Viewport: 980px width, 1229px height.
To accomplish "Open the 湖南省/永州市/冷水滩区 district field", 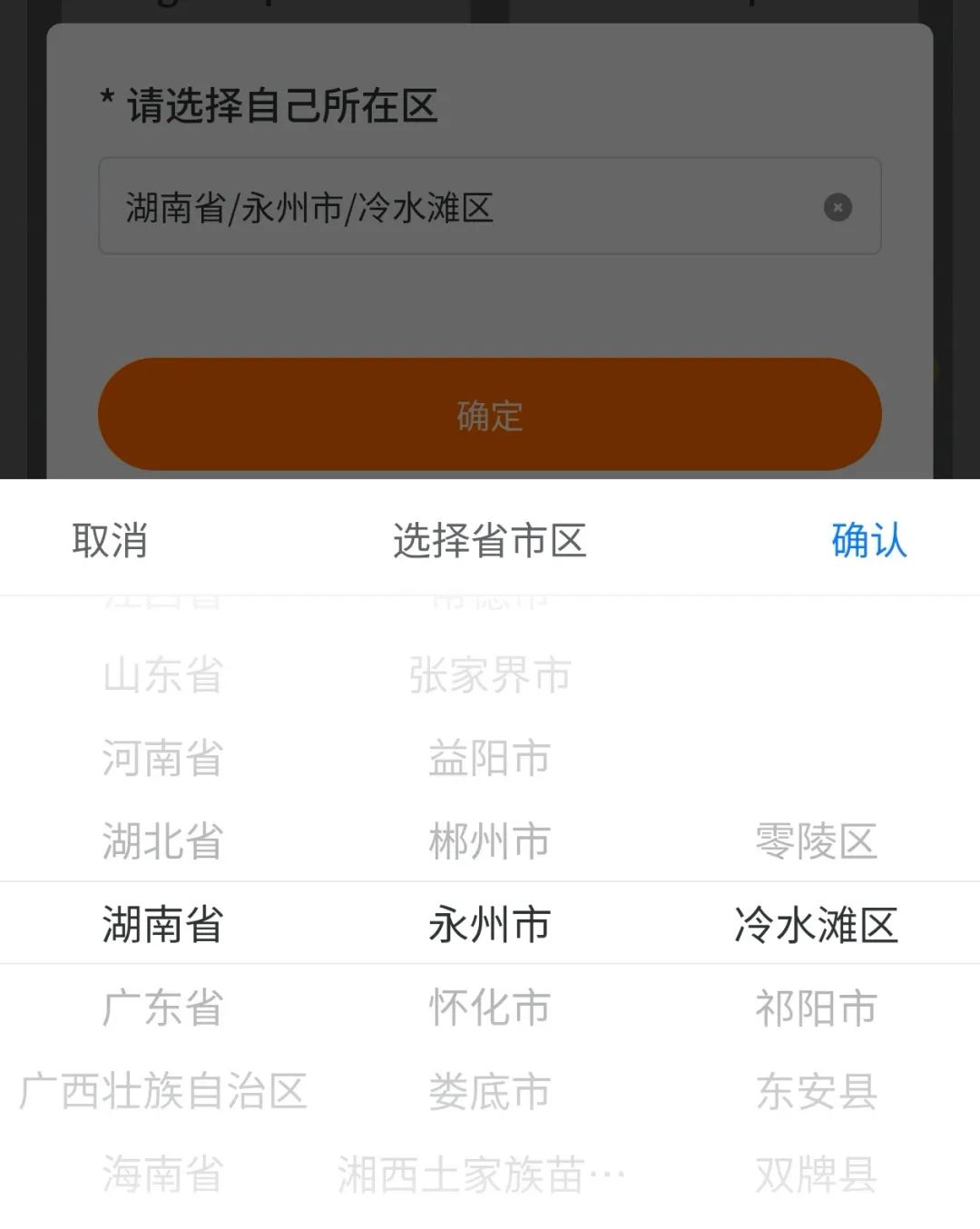I will pos(454,208).
